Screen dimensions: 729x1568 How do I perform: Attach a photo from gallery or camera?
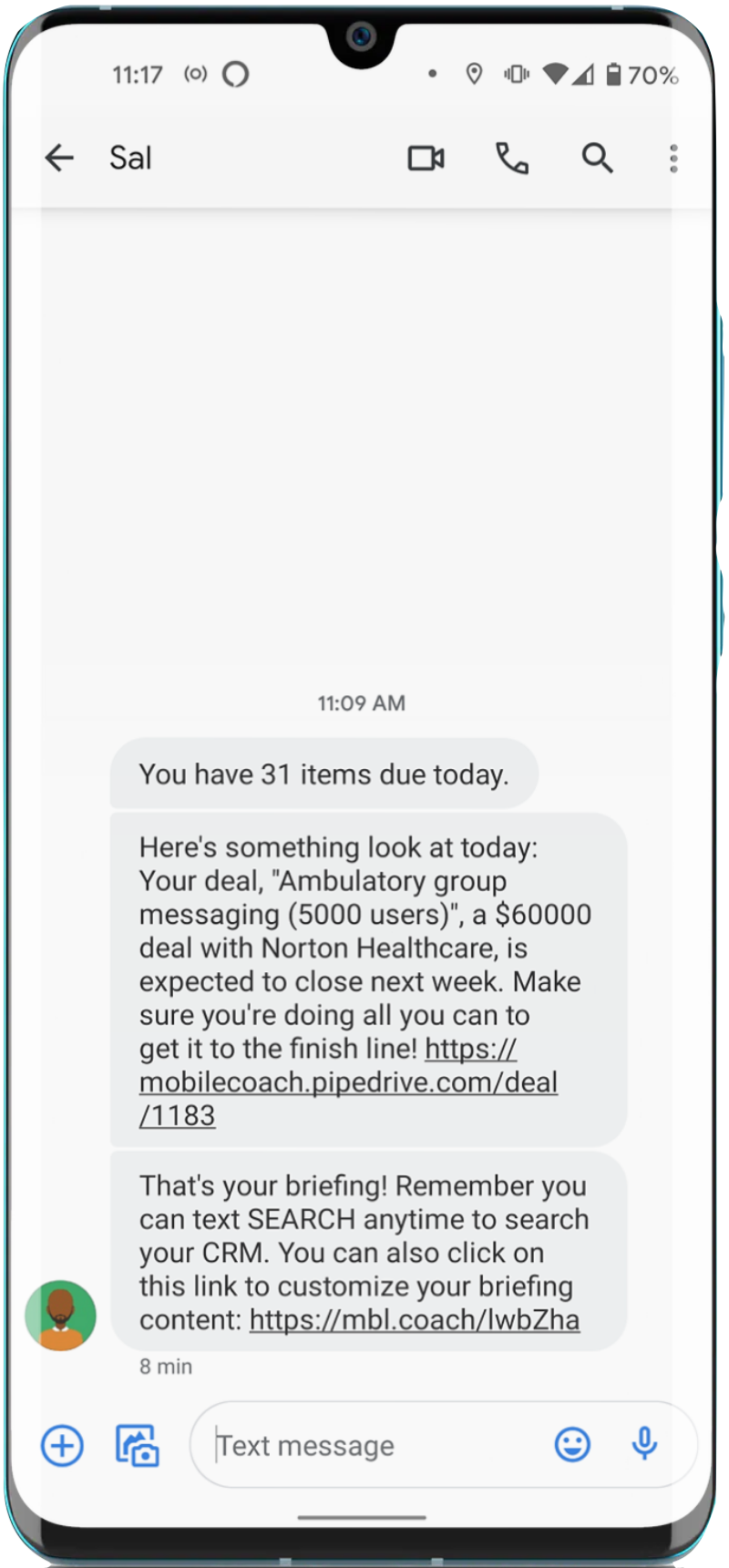pyautogui.click(x=137, y=1445)
